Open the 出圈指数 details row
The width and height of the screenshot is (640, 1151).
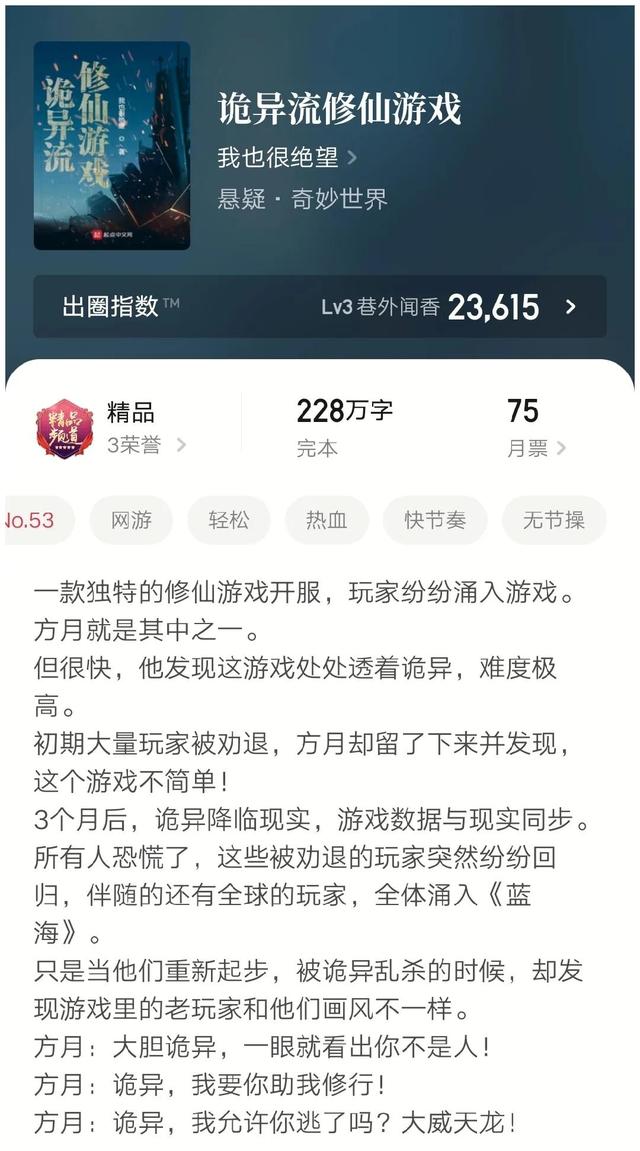[320, 307]
